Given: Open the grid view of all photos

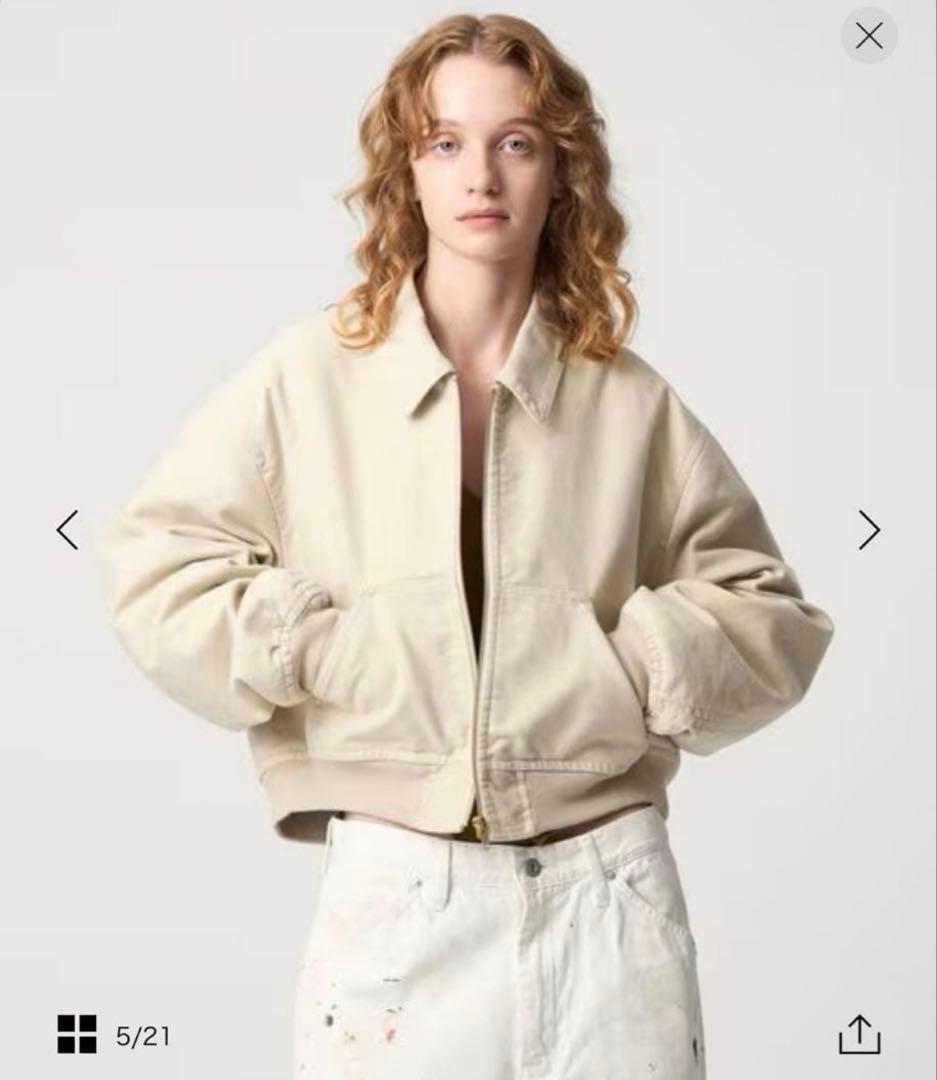Looking at the screenshot, I should point(77,1034).
